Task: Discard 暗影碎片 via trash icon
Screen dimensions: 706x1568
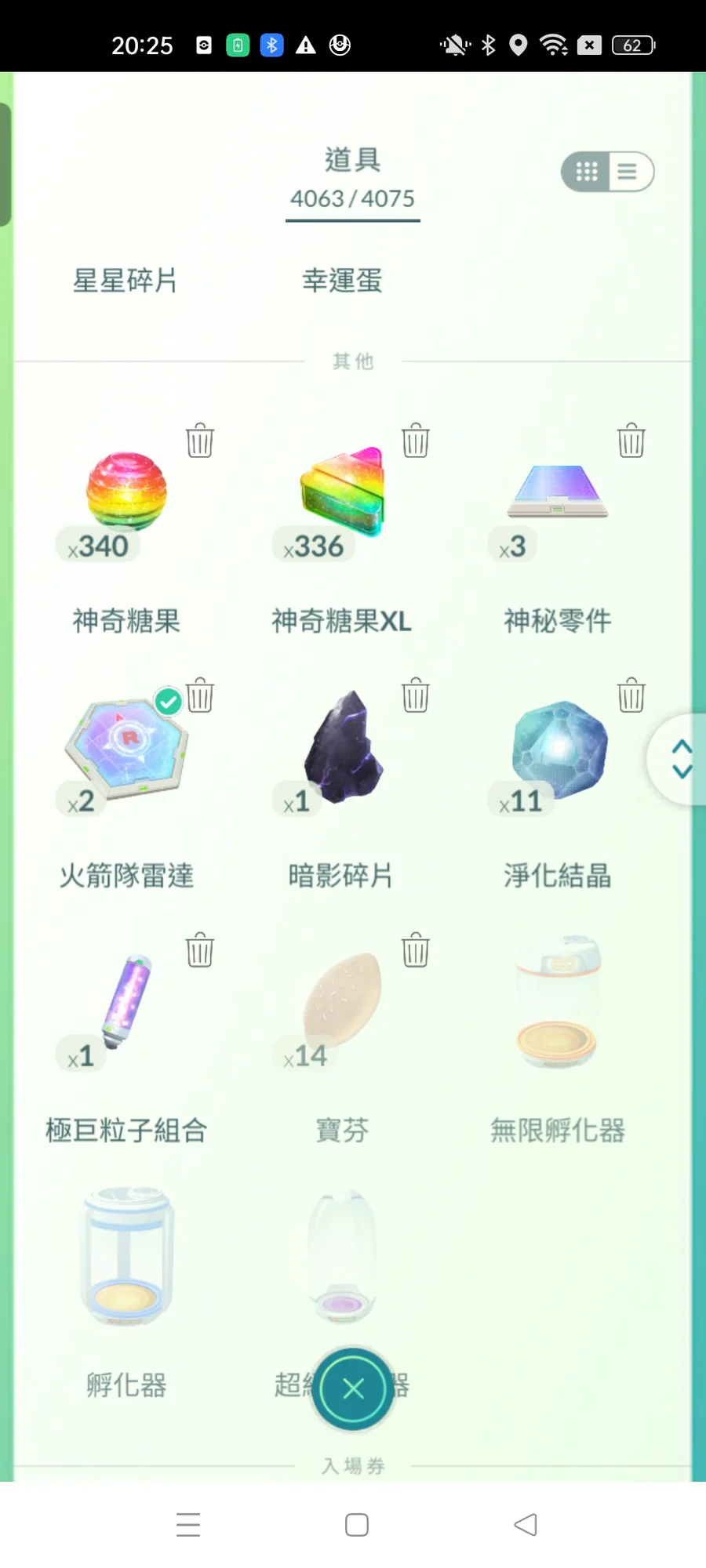Action: tap(416, 695)
